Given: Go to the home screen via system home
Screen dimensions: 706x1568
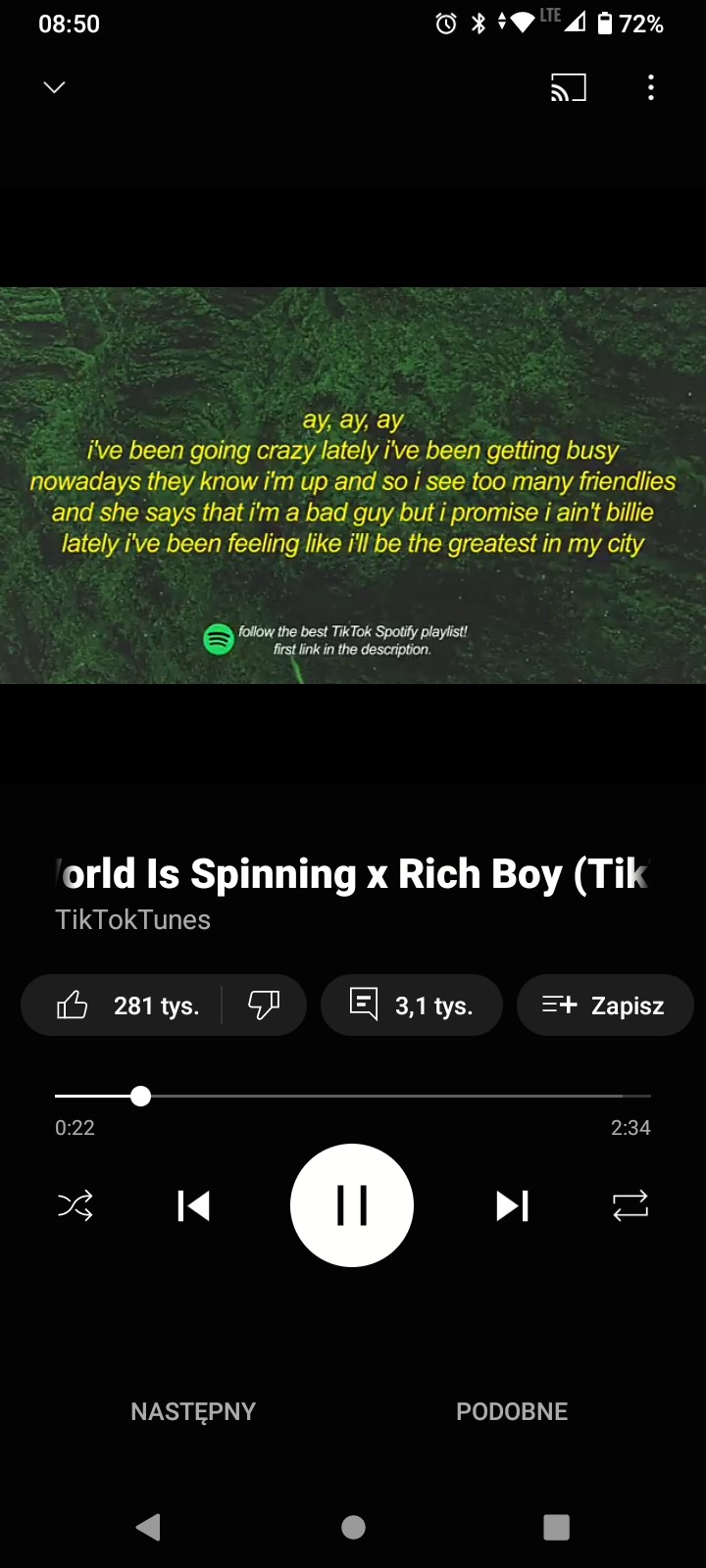Looking at the screenshot, I should (353, 1527).
